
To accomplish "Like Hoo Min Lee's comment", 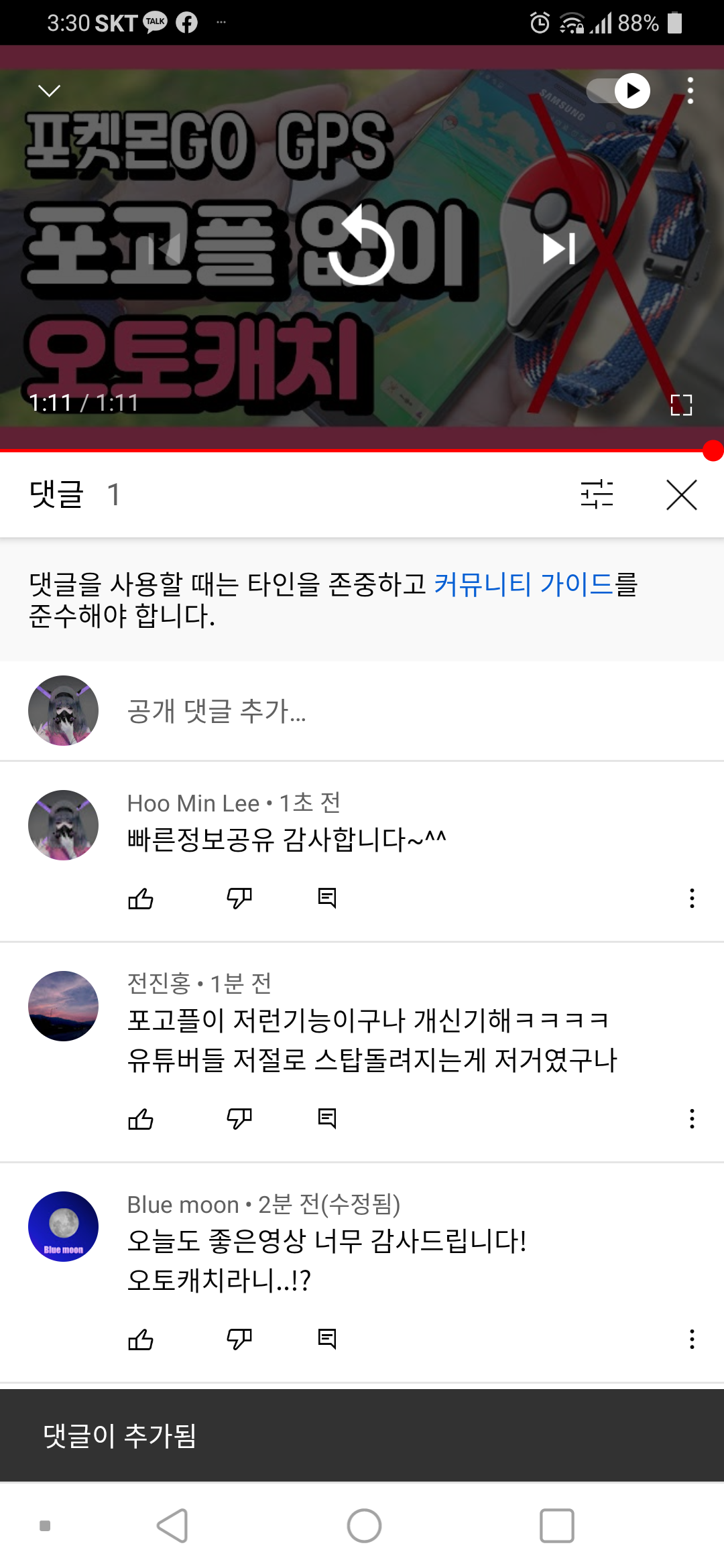I will (x=141, y=898).
